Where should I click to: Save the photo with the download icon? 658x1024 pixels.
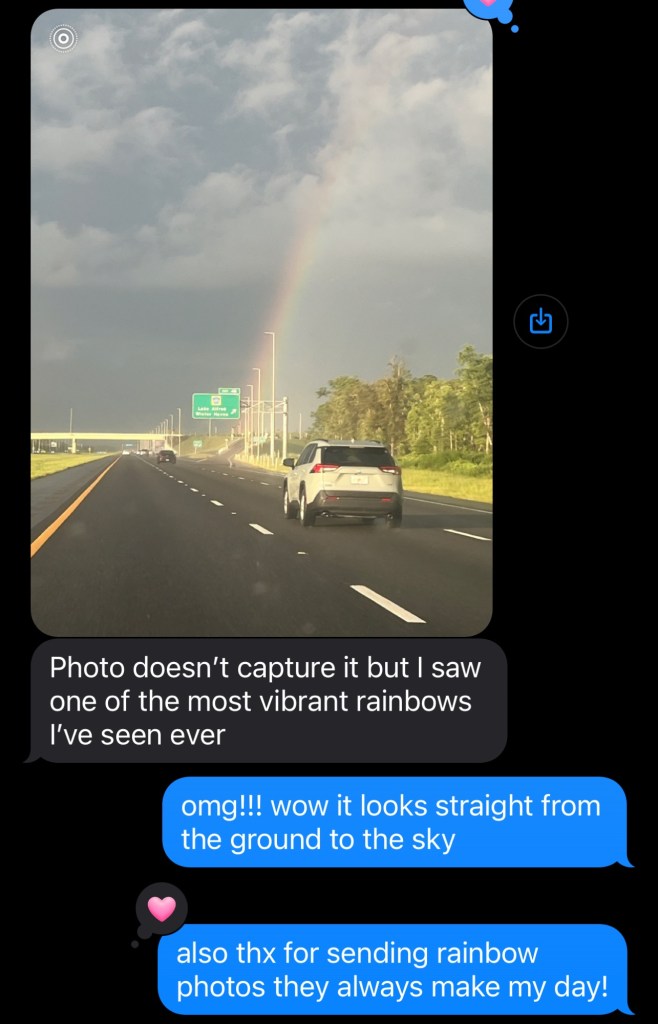(540, 321)
